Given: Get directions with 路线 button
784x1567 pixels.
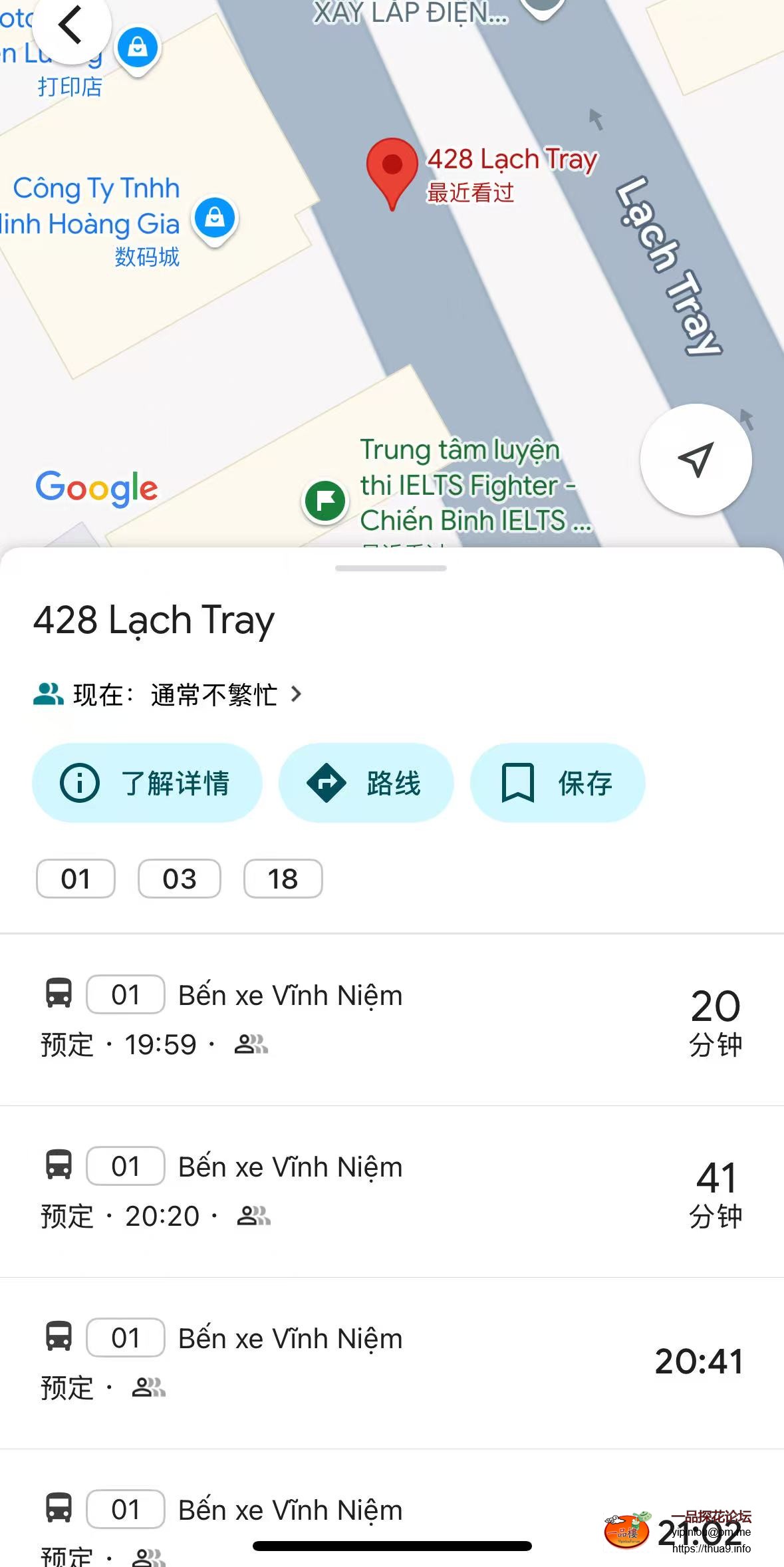Looking at the screenshot, I should (366, 783).
